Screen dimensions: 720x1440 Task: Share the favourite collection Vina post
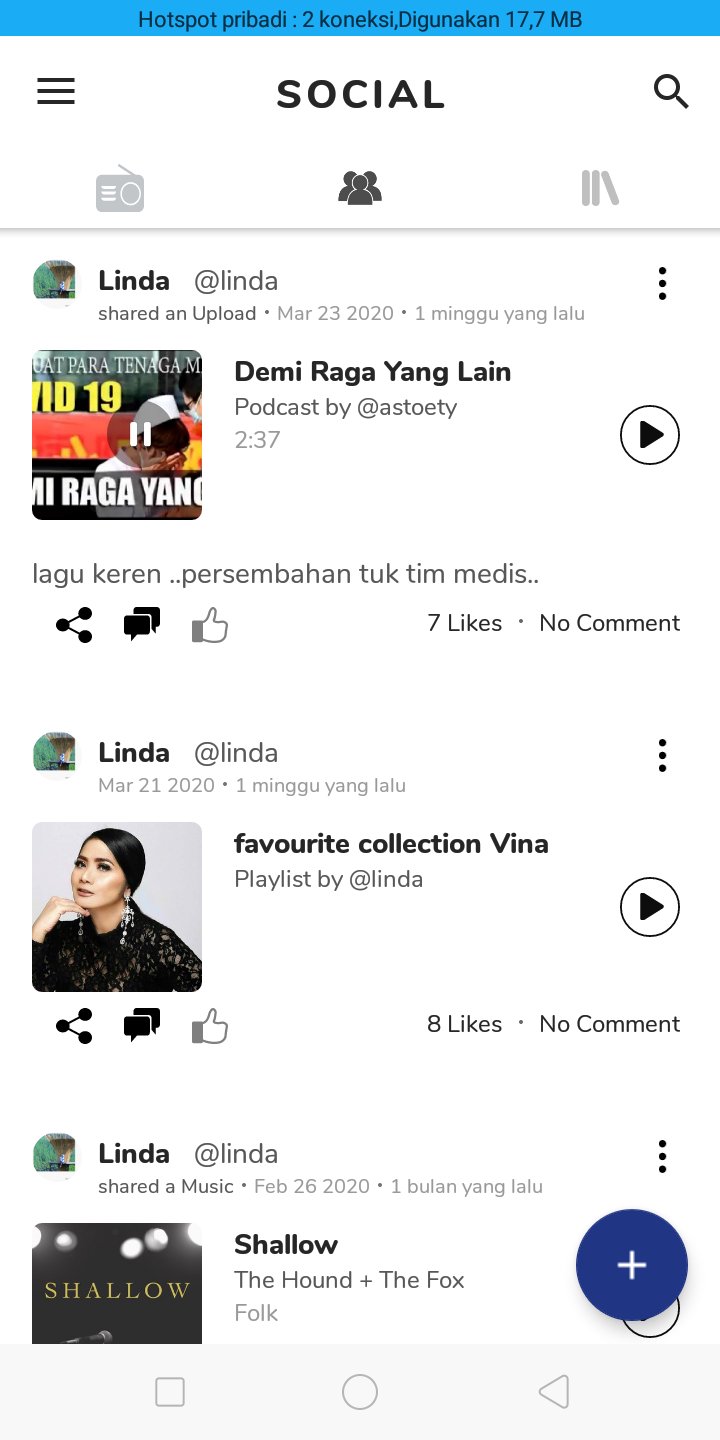(74, 1026)
